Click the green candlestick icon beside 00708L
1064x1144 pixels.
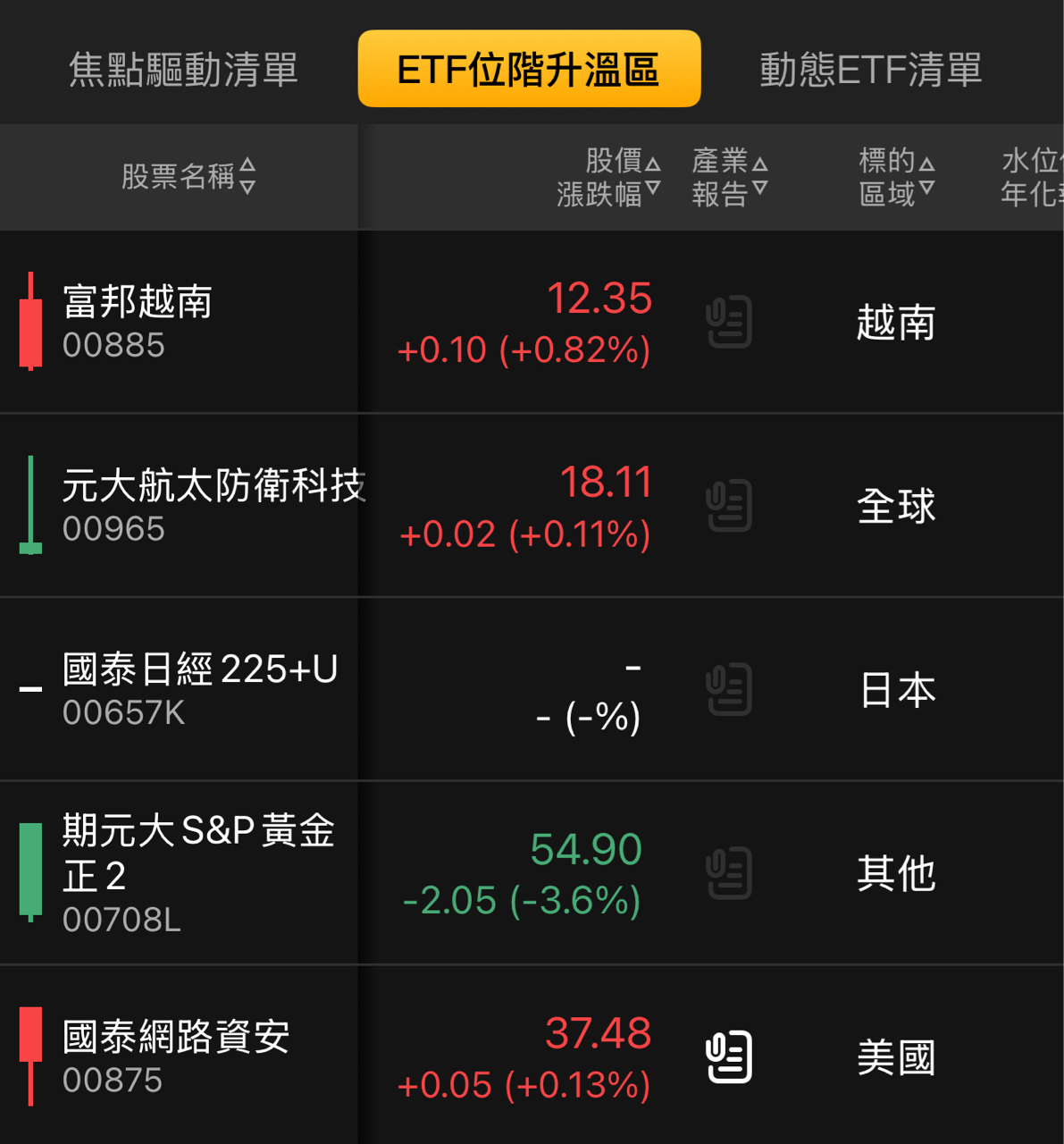click(x=29, y=871)
